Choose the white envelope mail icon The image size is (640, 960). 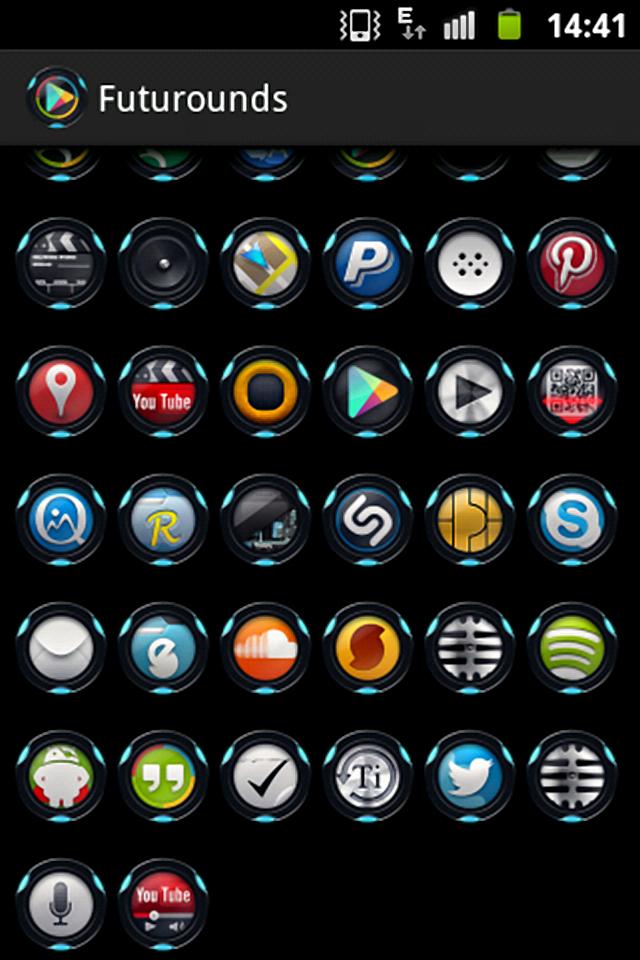tap(61, 646)
